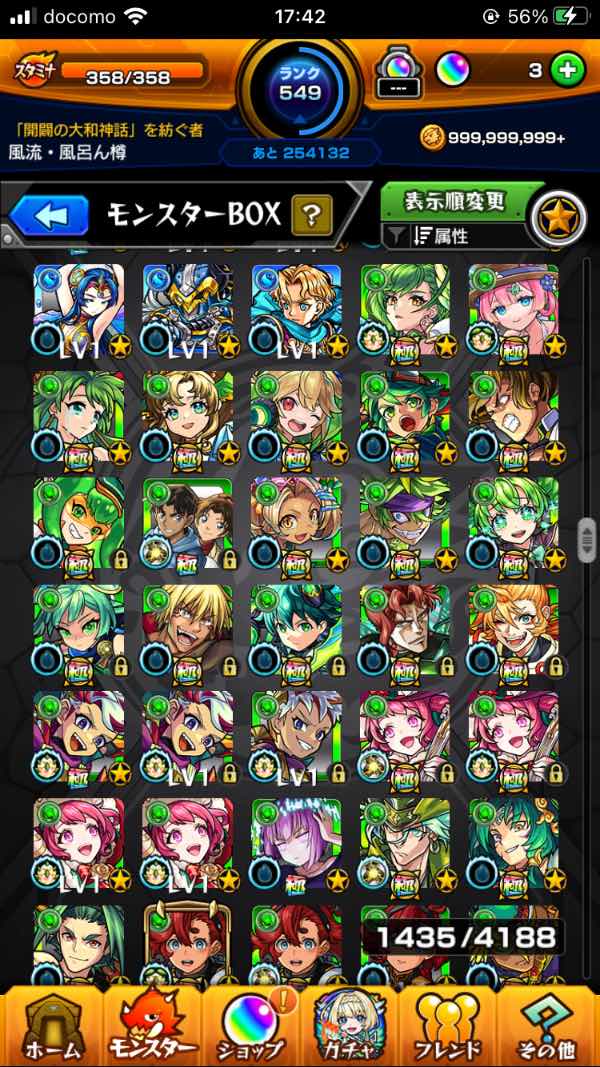Switch to the モンスター tab
Screen dimensions: 600x1067
click(x=150, y=1025)
